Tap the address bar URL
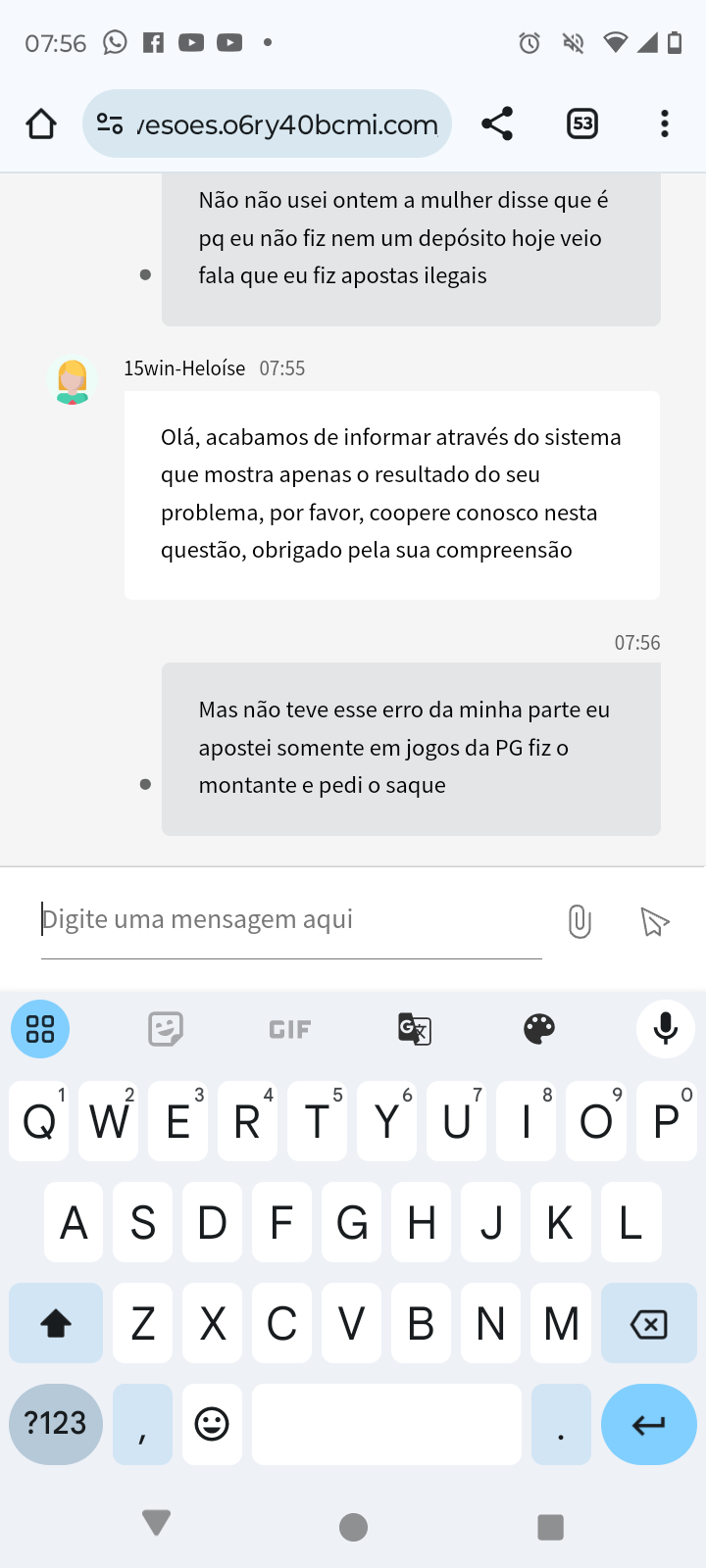 click(286, 124)
